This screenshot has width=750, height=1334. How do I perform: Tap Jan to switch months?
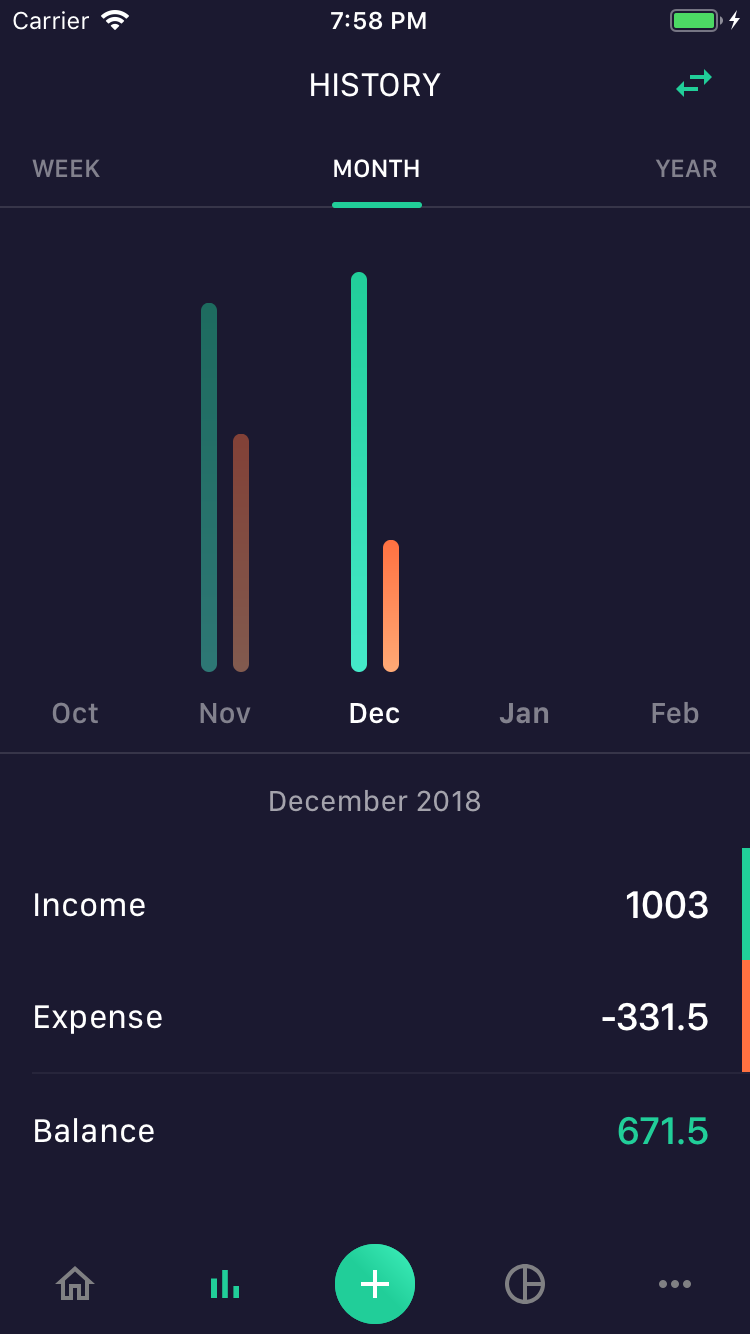pos(524,713)
